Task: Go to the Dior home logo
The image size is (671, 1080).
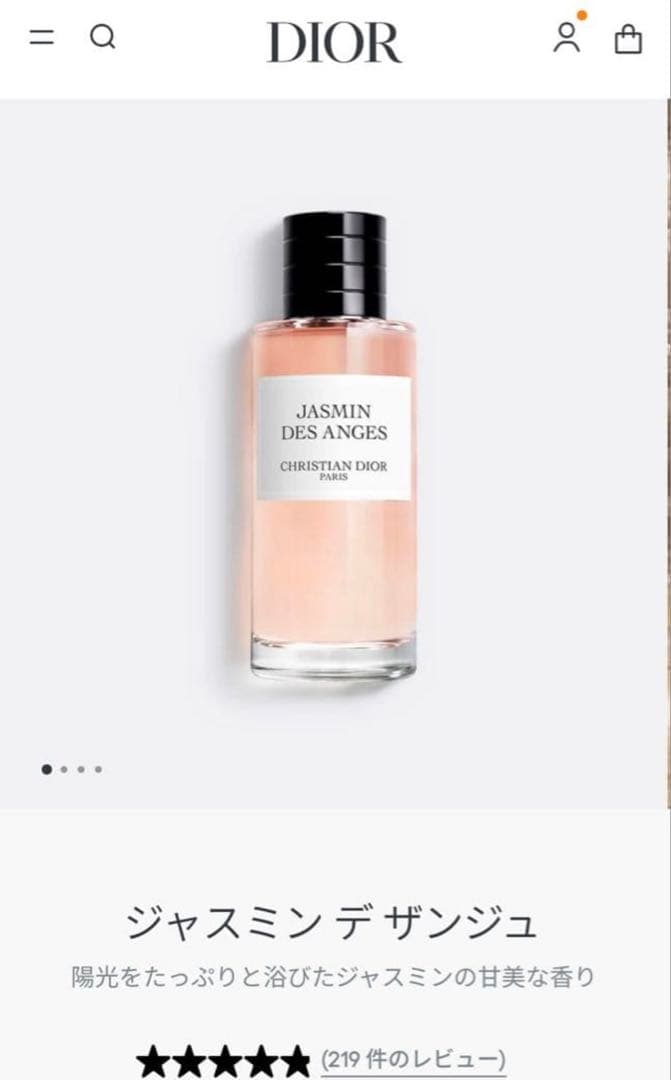Action: click(334, 43)
